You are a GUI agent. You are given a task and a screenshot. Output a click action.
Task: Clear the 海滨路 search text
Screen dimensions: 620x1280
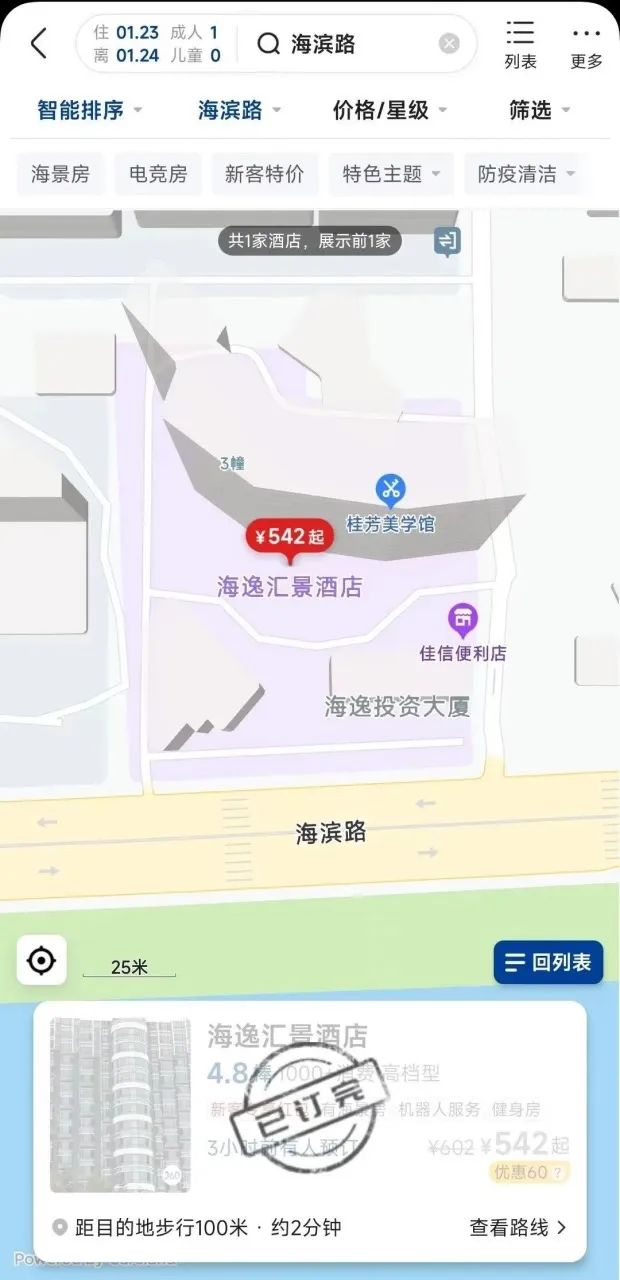pyautogui.click(x=449, y=44)
